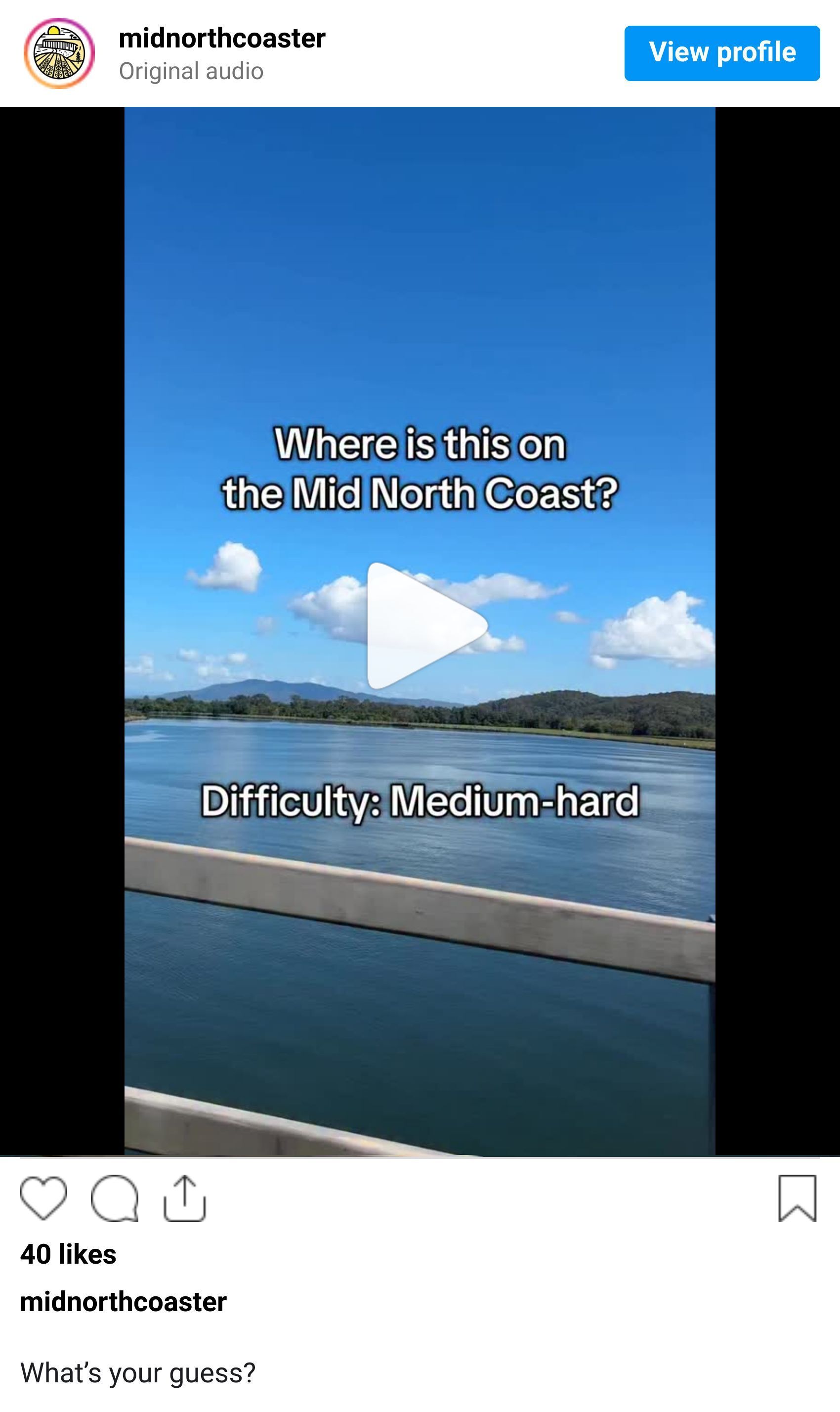Viewport: 840px width, 1412px height.
Task: Tap the midnorthcoaster name above the caption
Action: 124,1302
